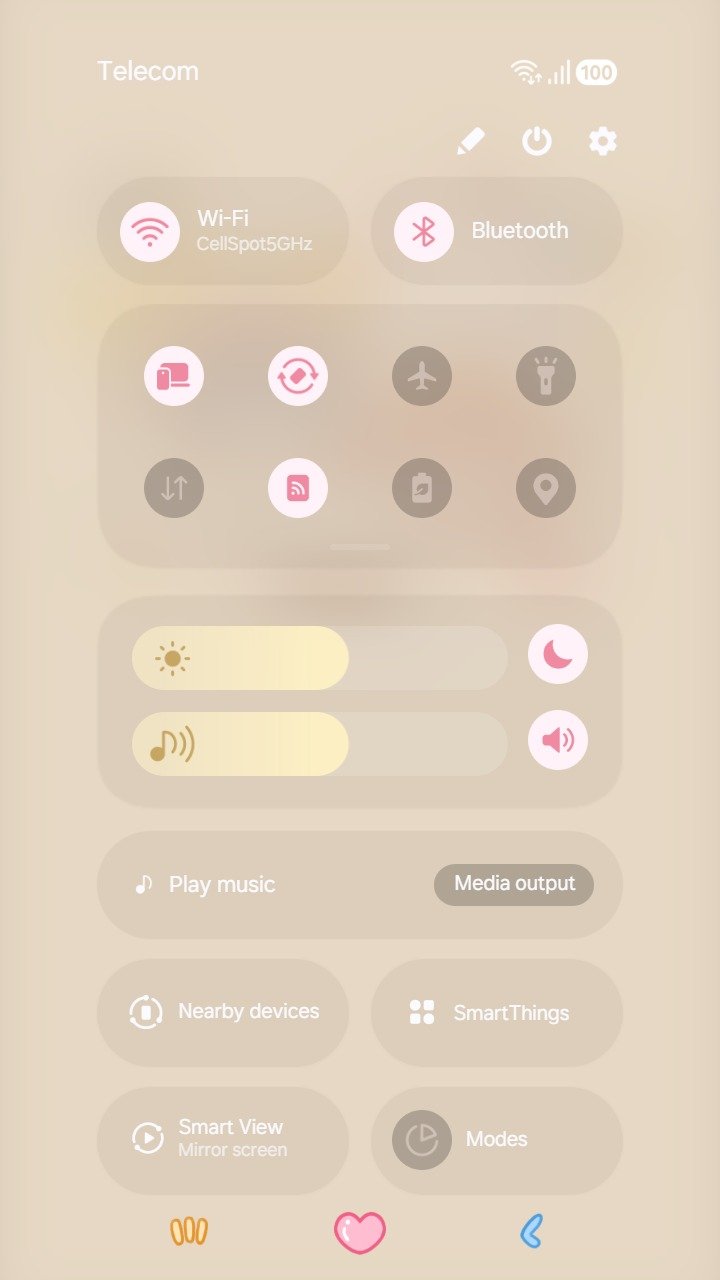720x1280 pixels.
Task: Mute sound with the speaker icon
Action: pos(558,740)
